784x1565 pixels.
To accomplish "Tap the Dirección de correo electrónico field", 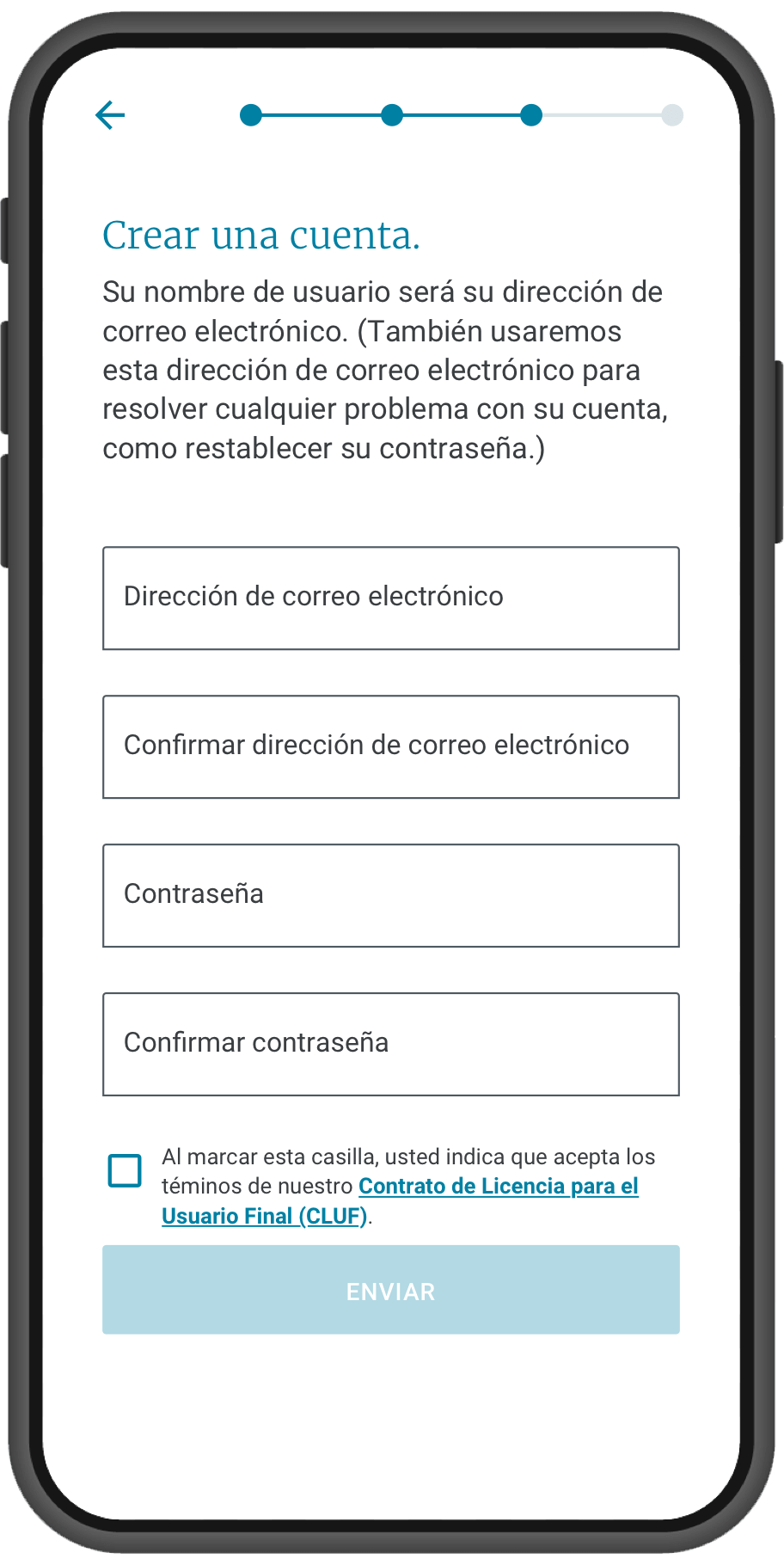I will 391,598.
